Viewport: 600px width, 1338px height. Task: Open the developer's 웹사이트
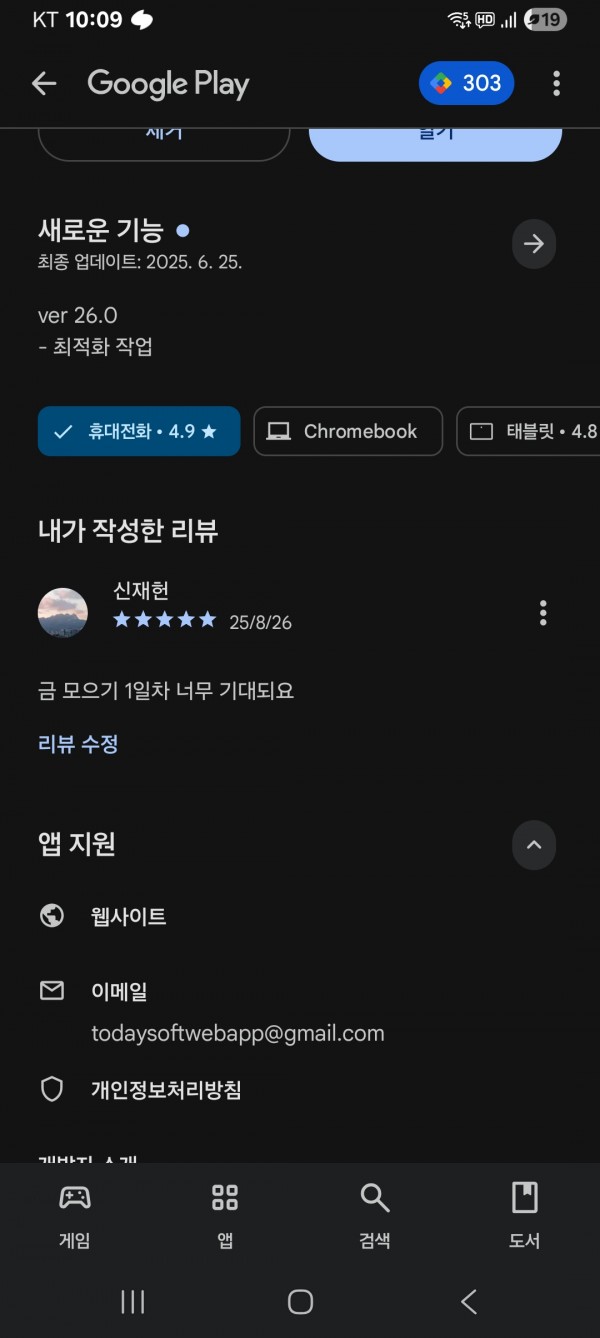pyautogui.click(x=300, y=916)
